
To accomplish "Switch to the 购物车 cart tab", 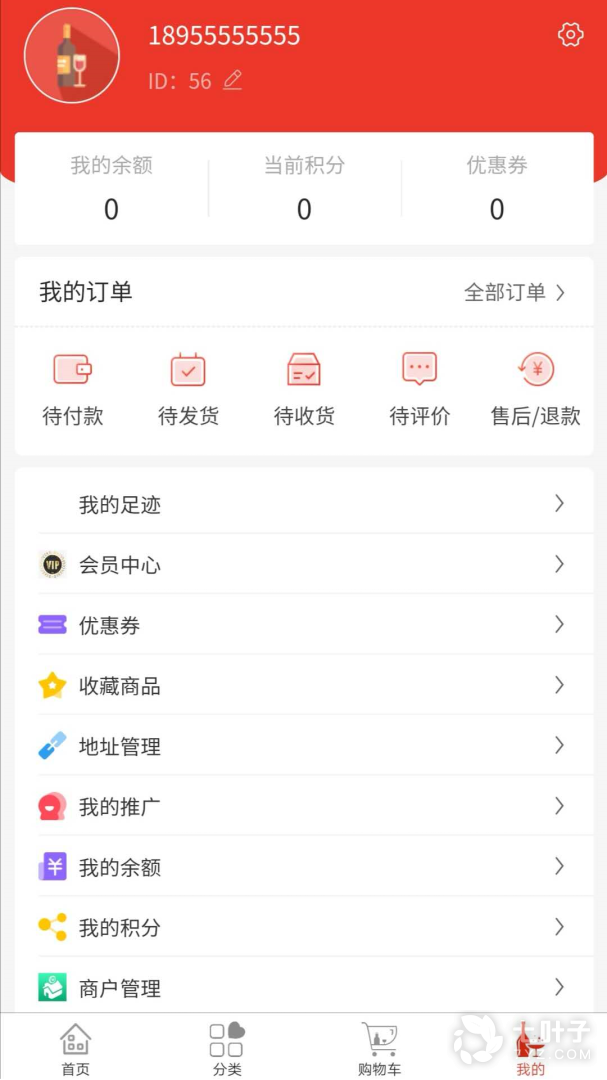I will coord(379,1048).
